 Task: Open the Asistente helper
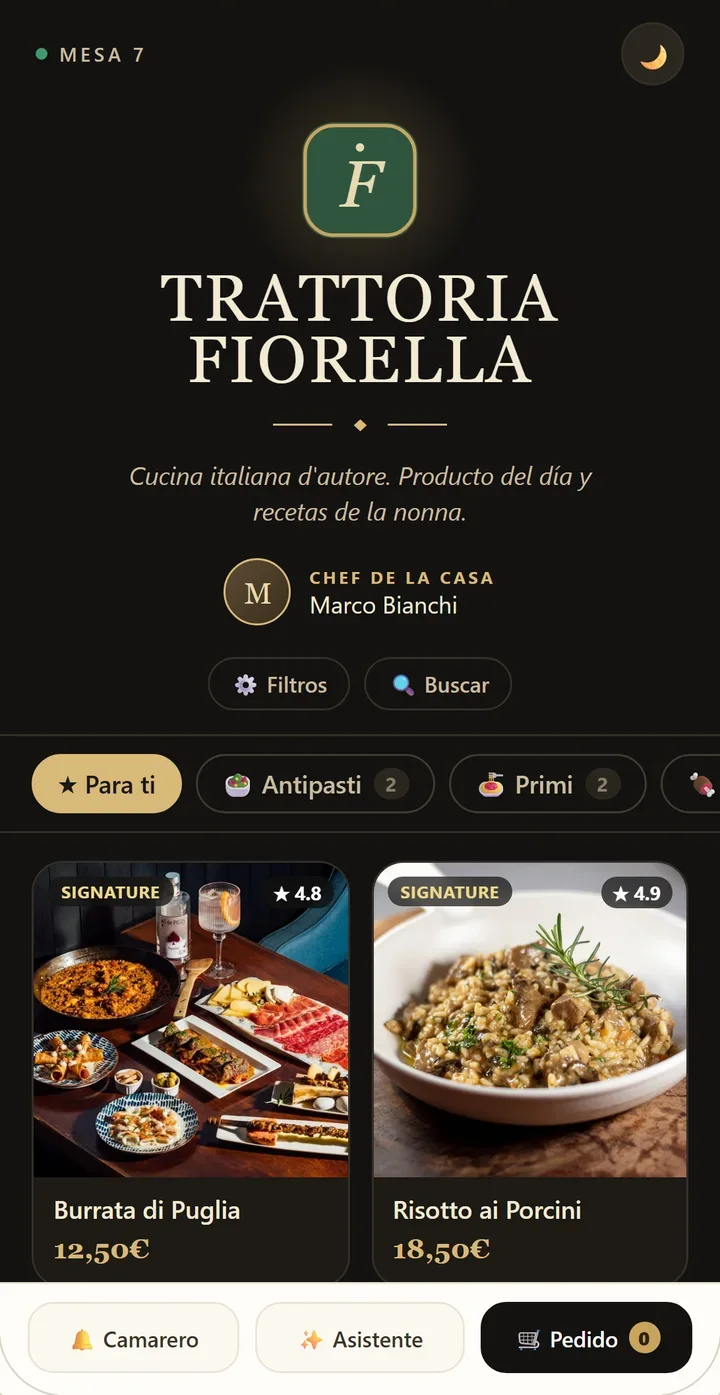point(360,1338)
